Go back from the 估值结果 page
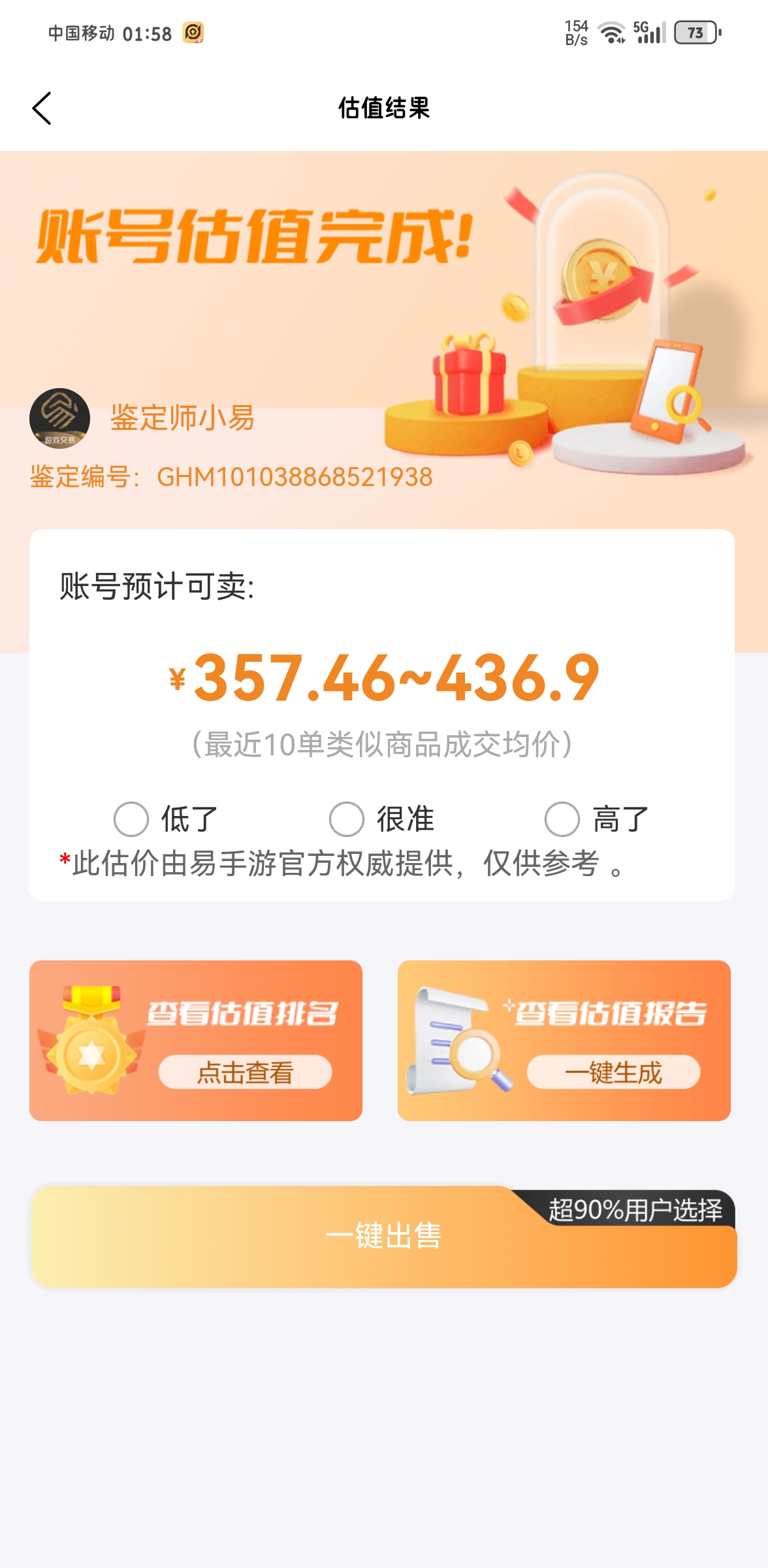 click(x=42, y=108)
